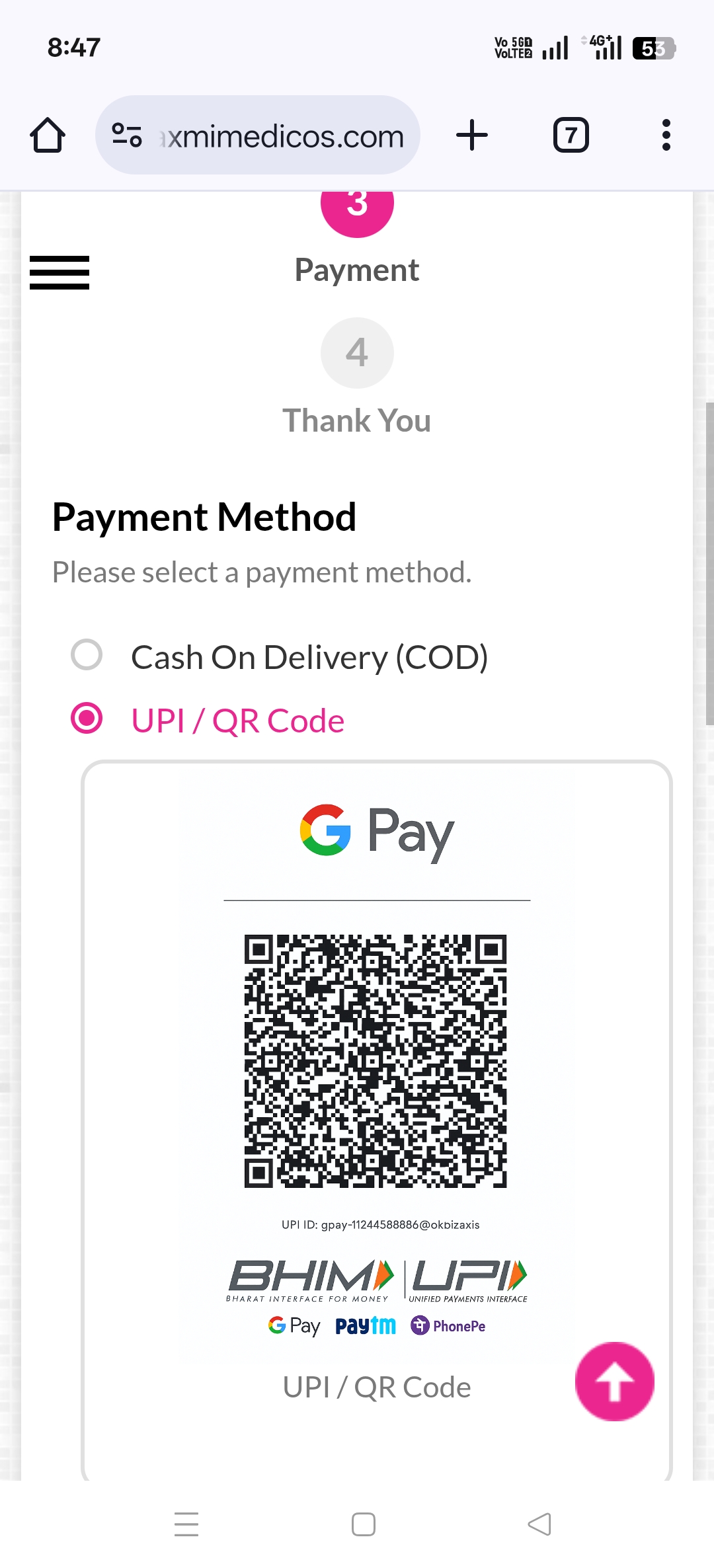Open a new browser tab
Image resolution: width=714 pixels, height=1568 pixels.
point(472,136)
